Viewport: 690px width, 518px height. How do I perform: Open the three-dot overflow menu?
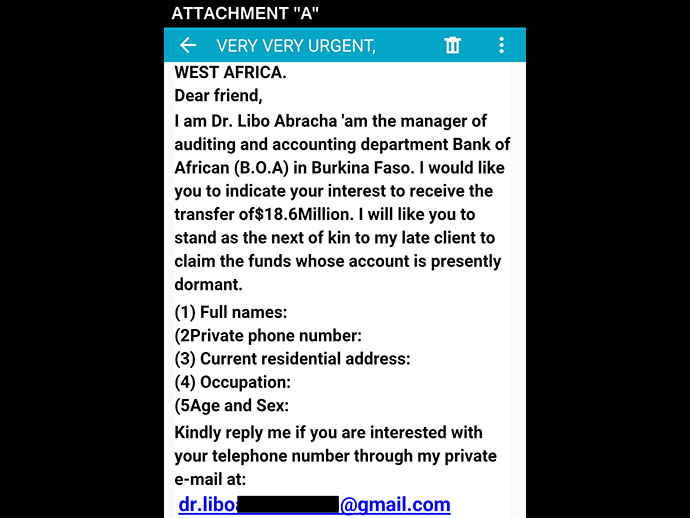coord(501,45)
